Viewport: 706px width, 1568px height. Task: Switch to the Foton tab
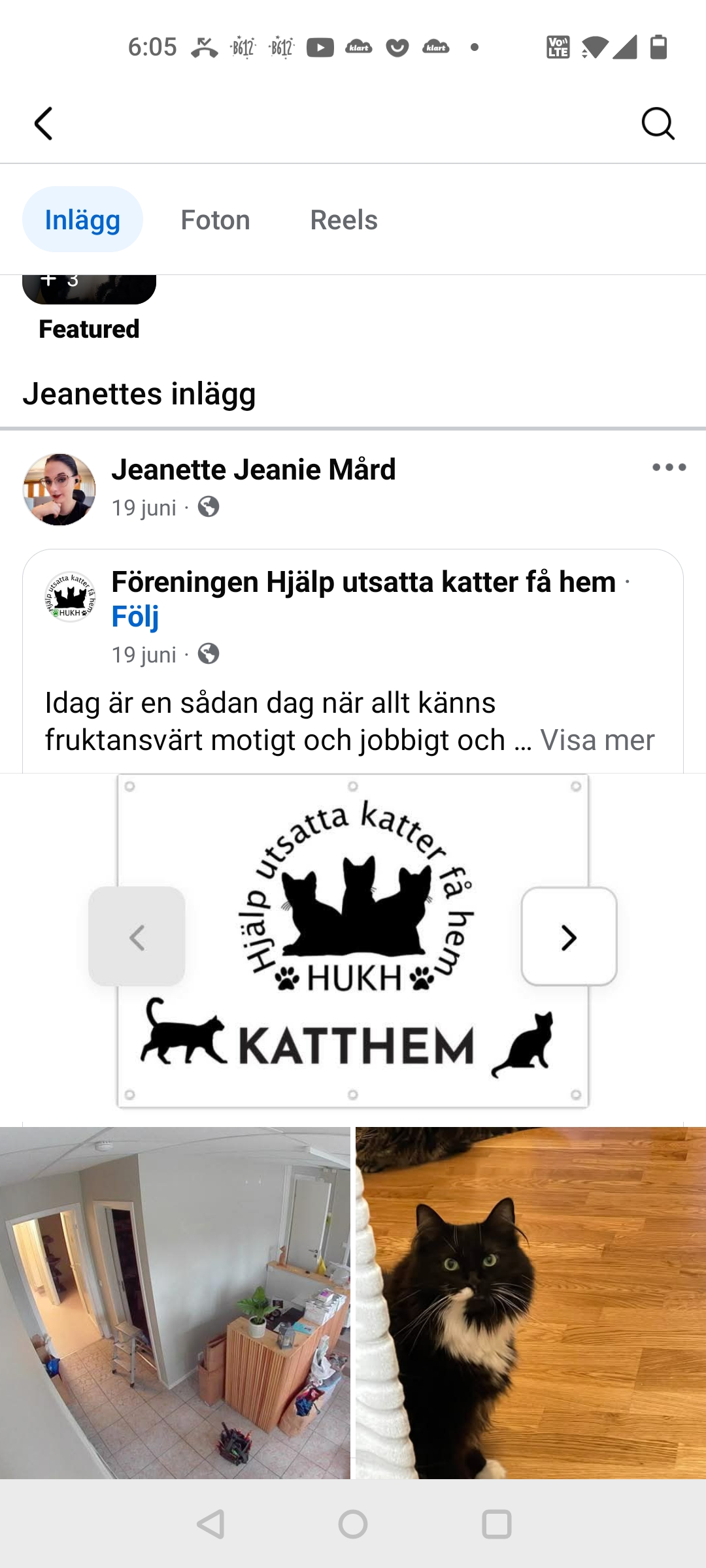point(215,220)
